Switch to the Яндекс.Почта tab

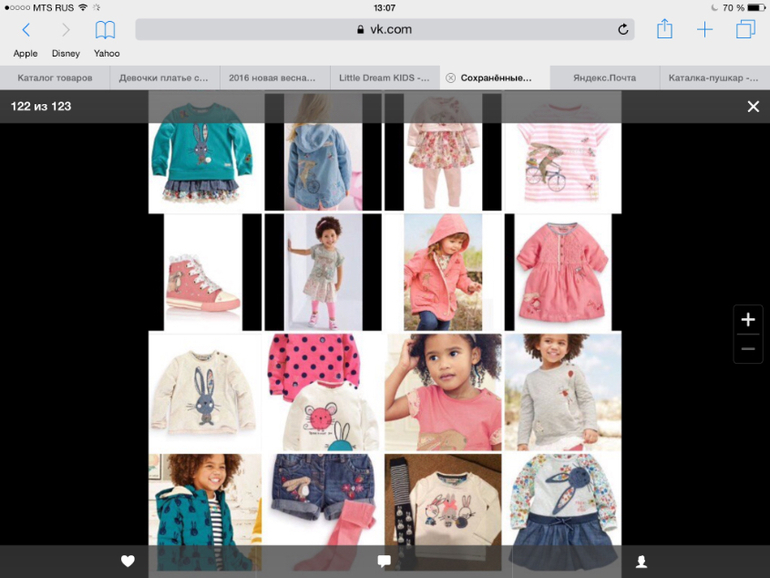(604, 78)
